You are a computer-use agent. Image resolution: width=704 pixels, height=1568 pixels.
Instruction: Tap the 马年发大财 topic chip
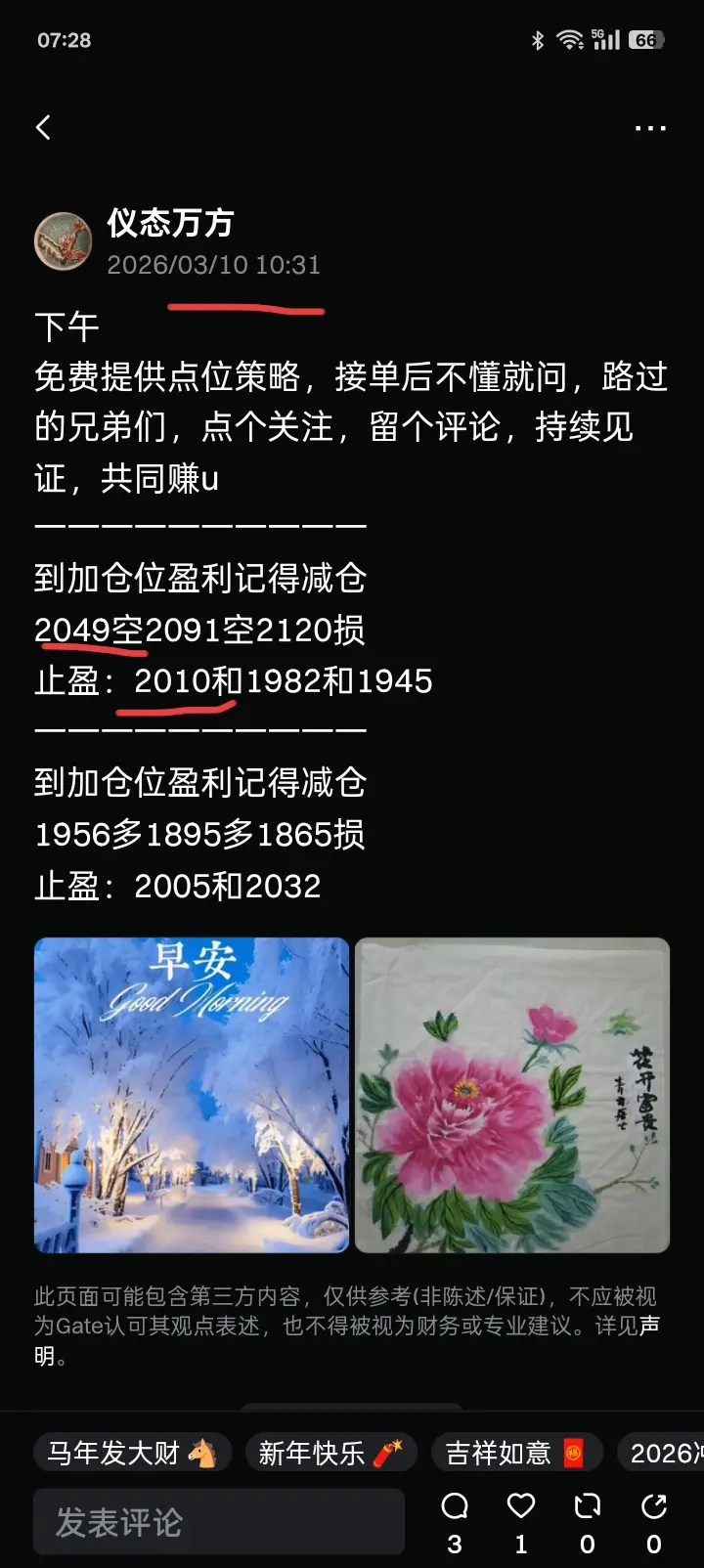pyautogui.click(x=131, y=1451)
